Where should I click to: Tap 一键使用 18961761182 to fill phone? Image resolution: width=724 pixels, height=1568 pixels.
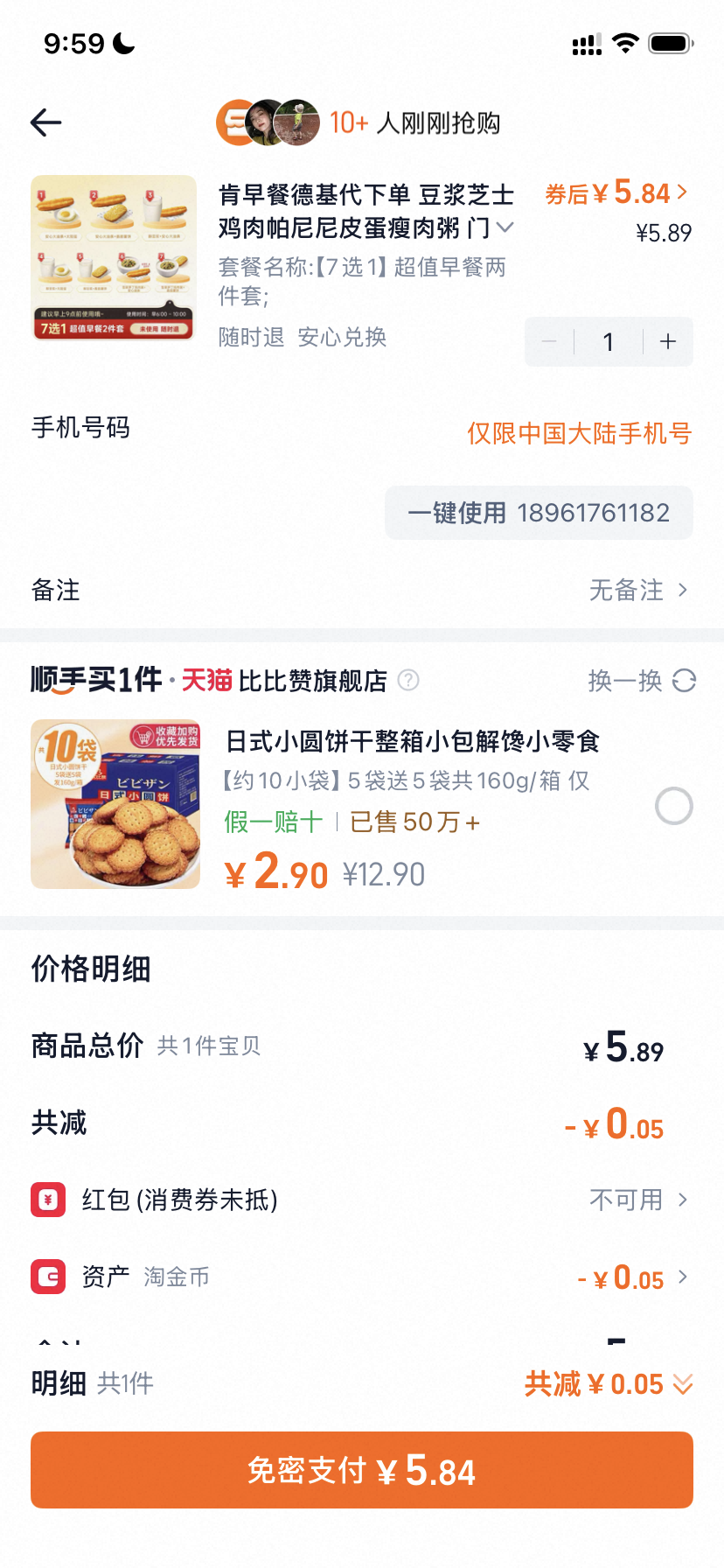539,513
